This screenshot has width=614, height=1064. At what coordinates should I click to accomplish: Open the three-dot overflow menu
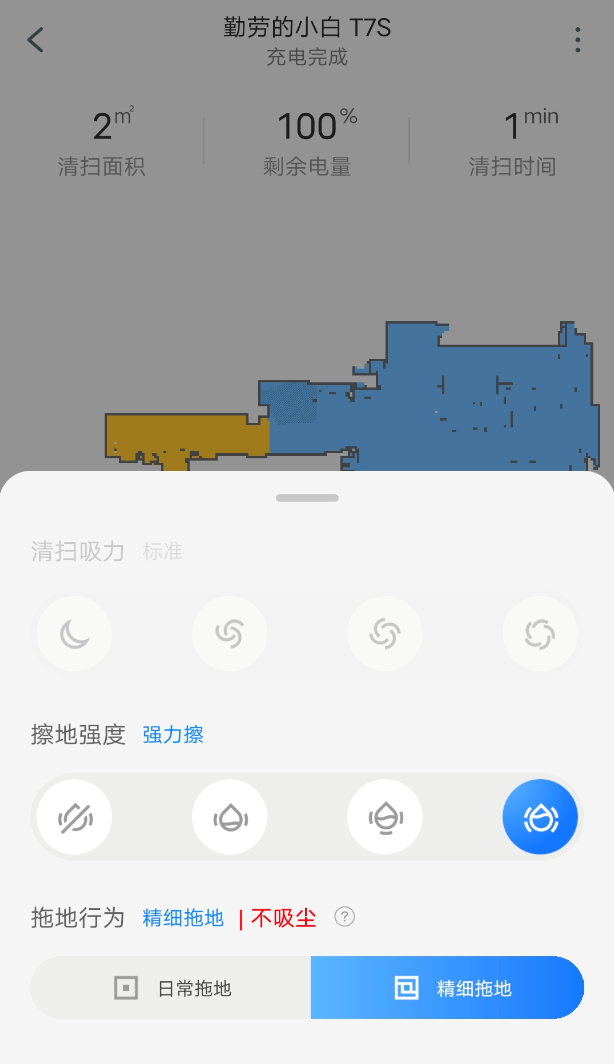577,40
